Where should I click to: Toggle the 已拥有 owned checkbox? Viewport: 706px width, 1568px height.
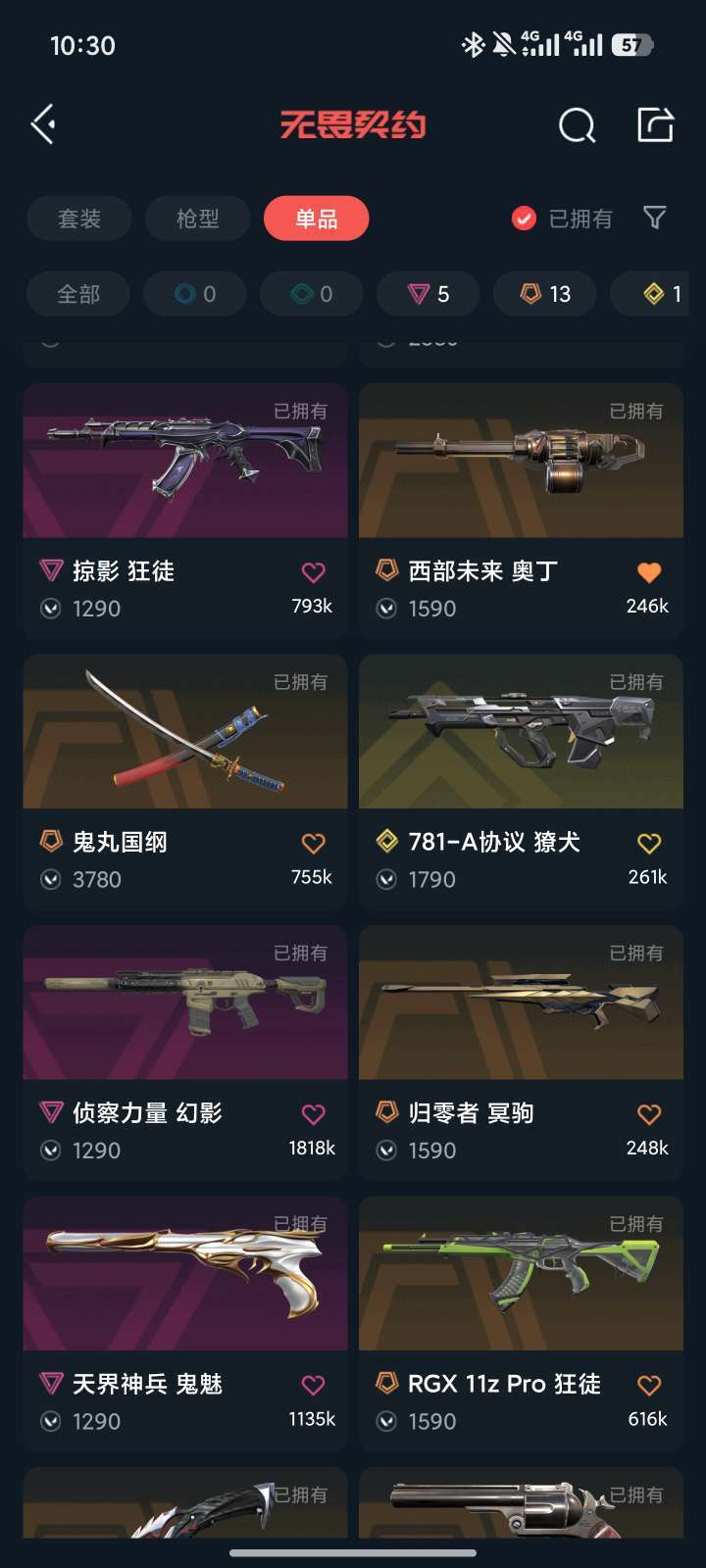coord(525,219)
